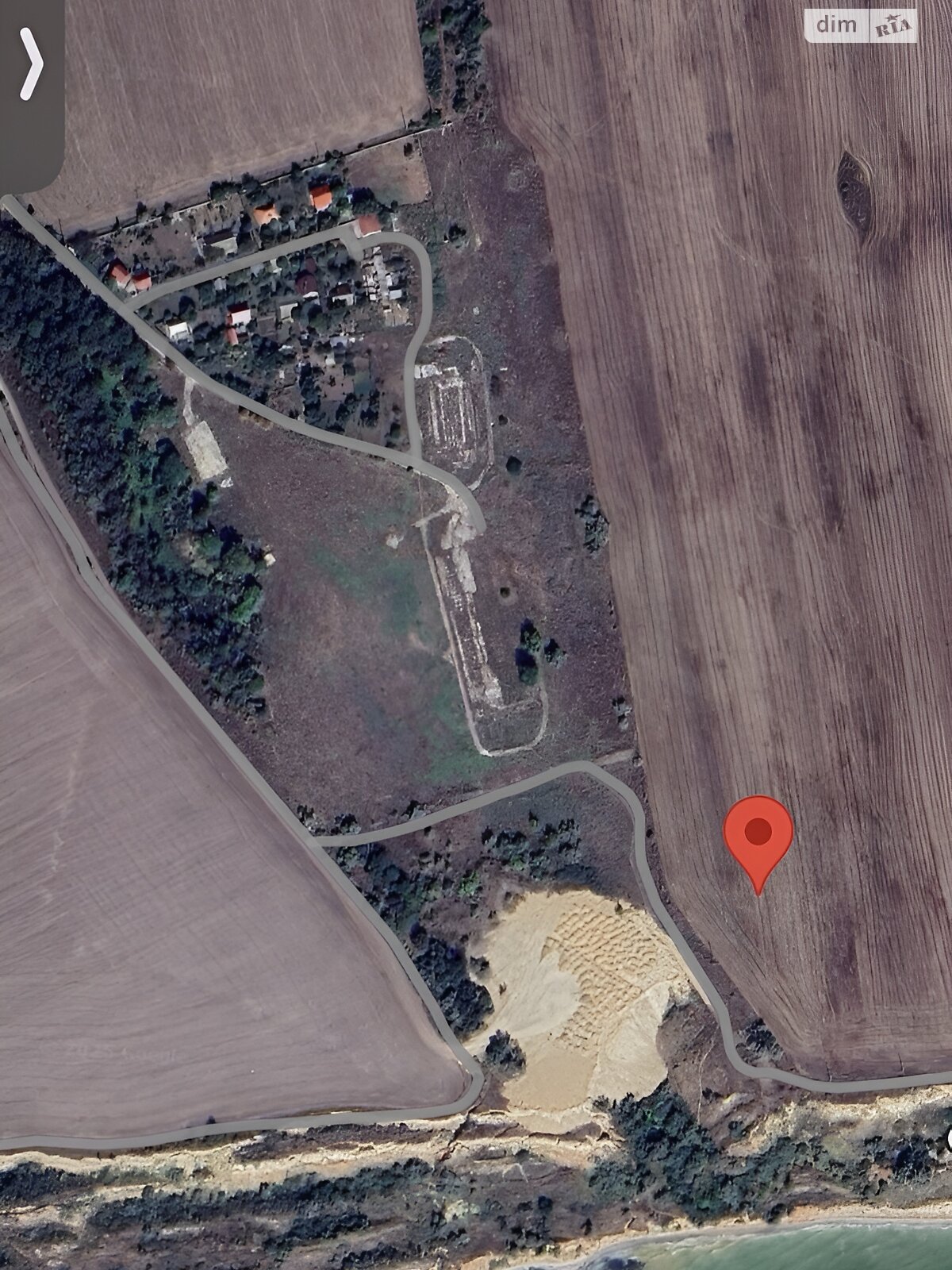Tap the red location pin on the map
This screenshot has height=1270, width=952.
(x=758, y=835)
